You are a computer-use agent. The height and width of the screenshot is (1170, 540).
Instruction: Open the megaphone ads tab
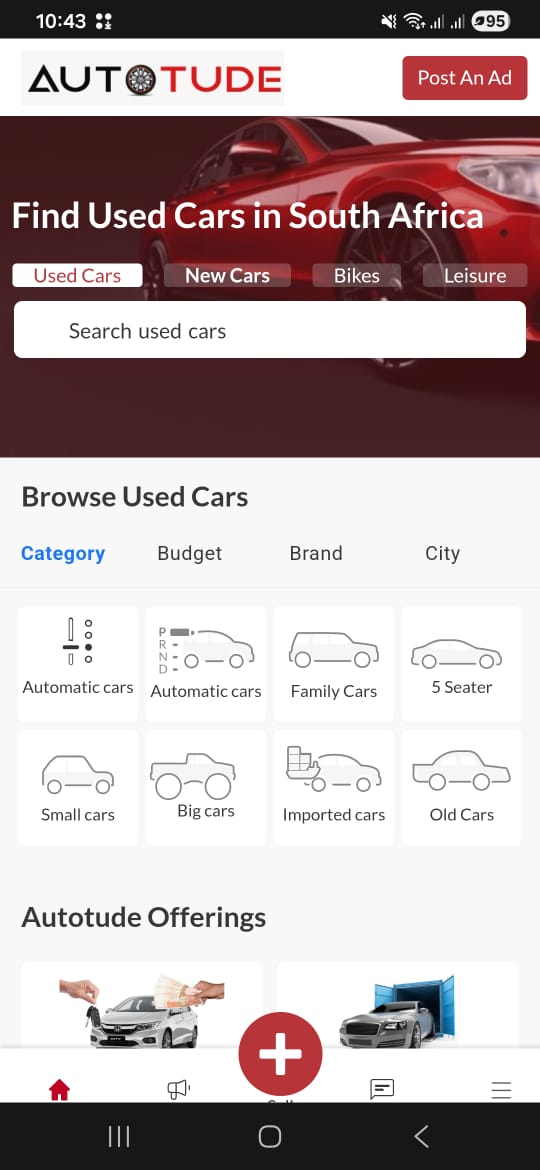(178, 1089)
